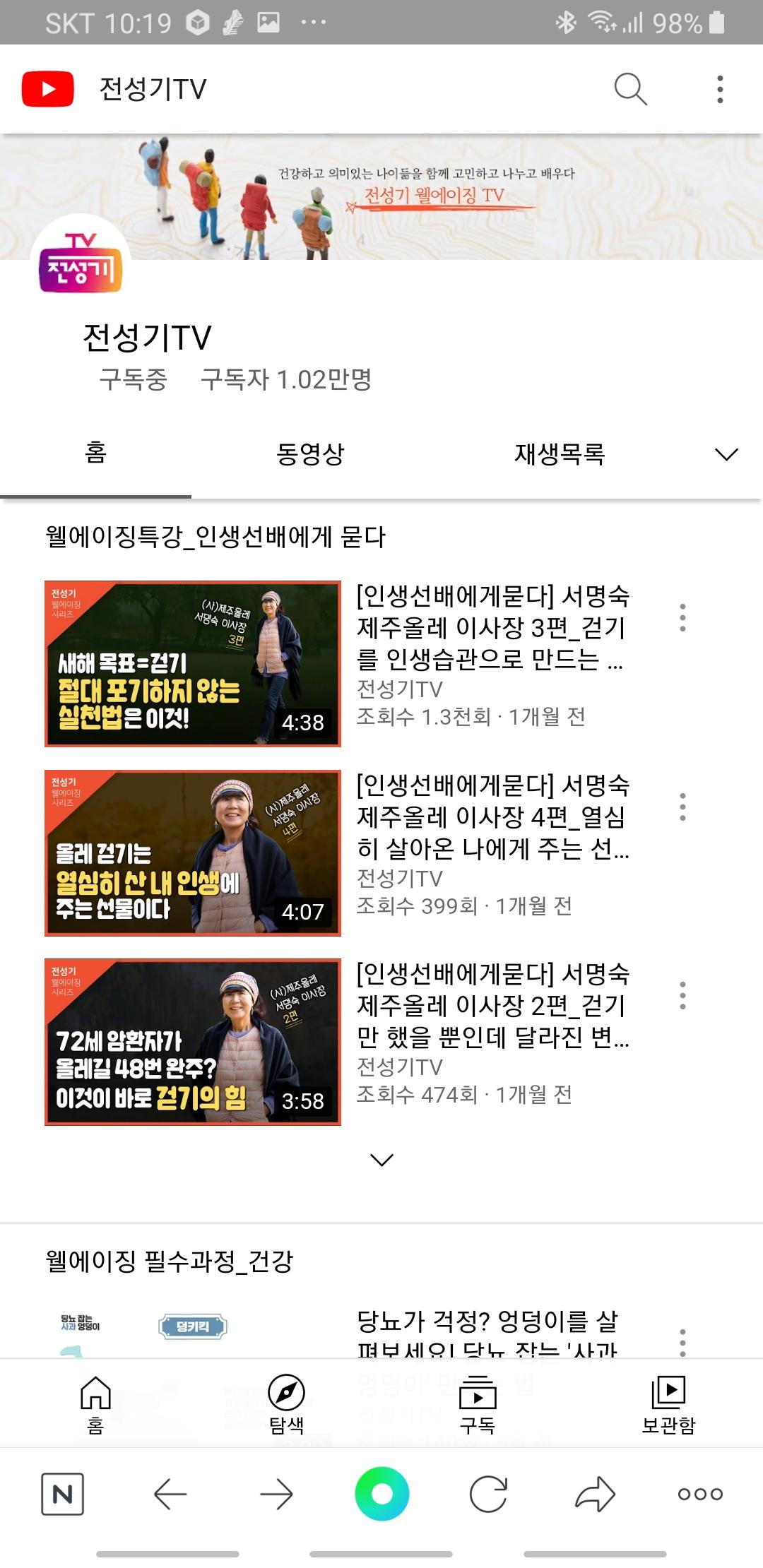Tap the YouTube logo
763x1568 pixels.
47,89
